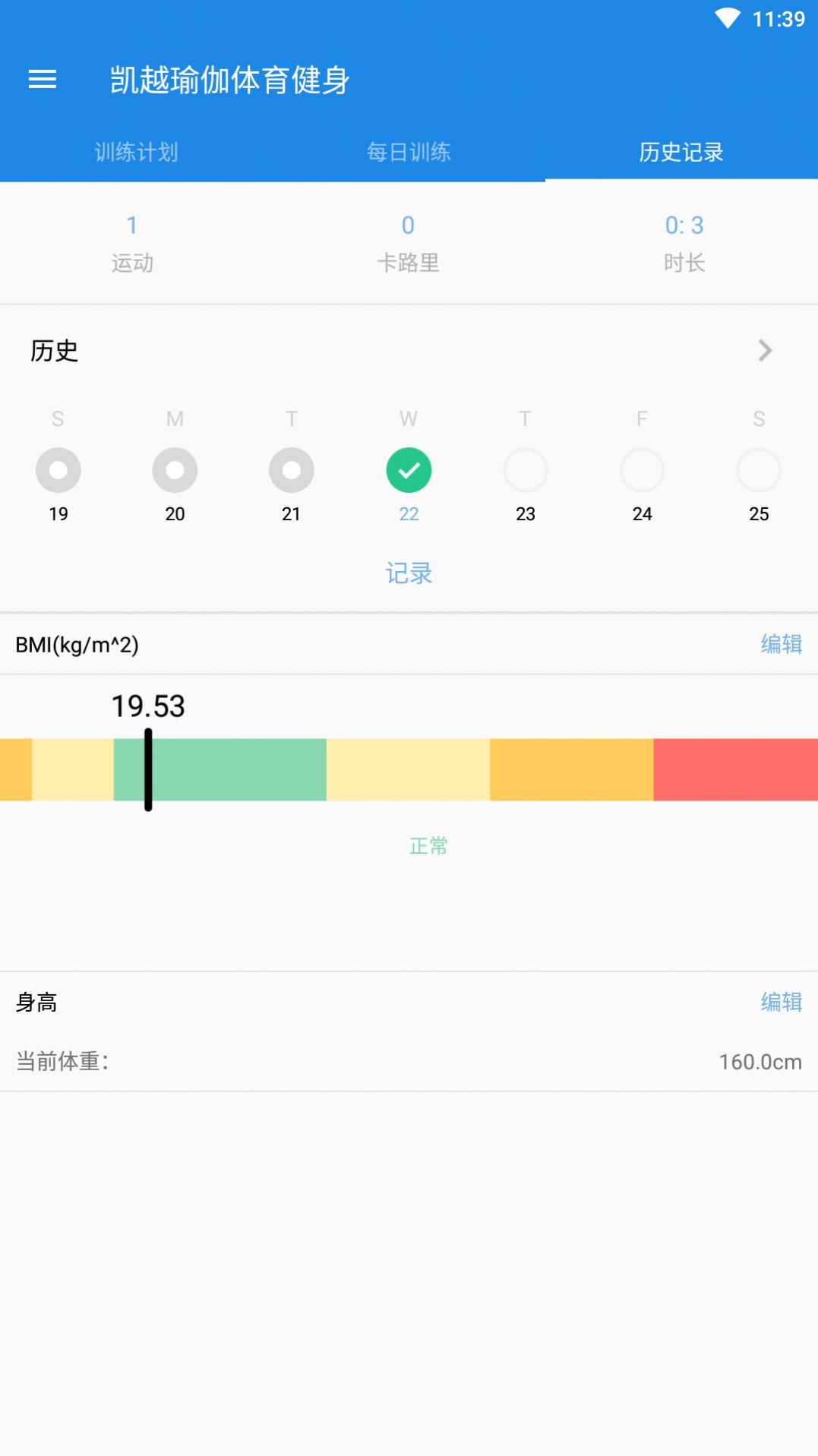The image size is (818, 1456).
Task: Switch to the 训练计划 tab
Action: point(136,152)
